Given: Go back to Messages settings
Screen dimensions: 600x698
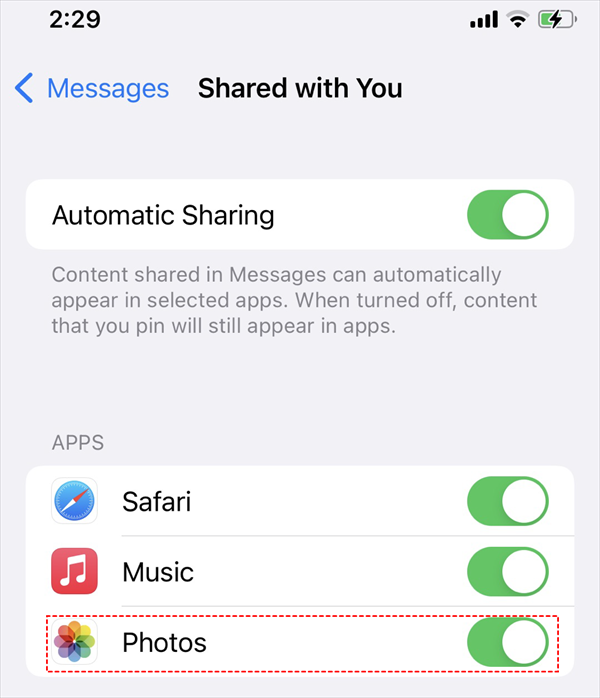Looking at the screenshot, I should [92, 88].
